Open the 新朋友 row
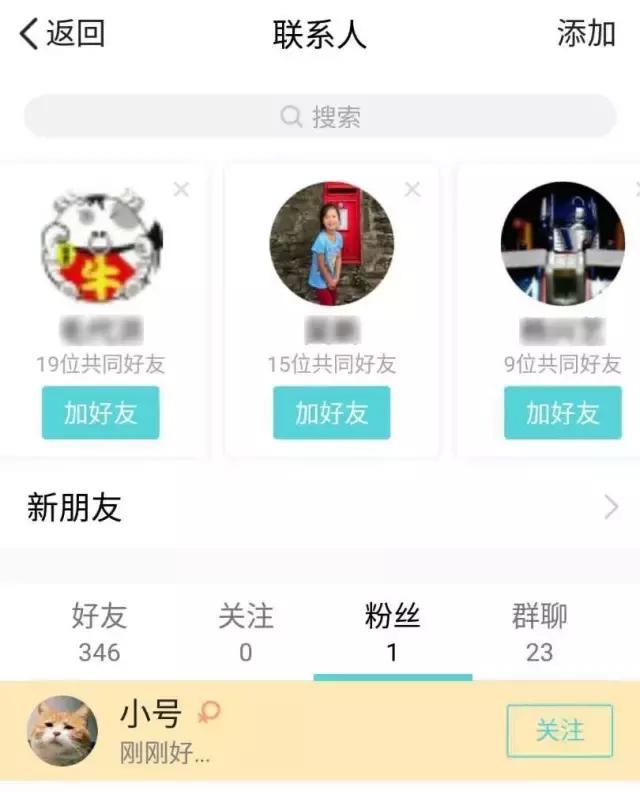 tap(320, 508)
